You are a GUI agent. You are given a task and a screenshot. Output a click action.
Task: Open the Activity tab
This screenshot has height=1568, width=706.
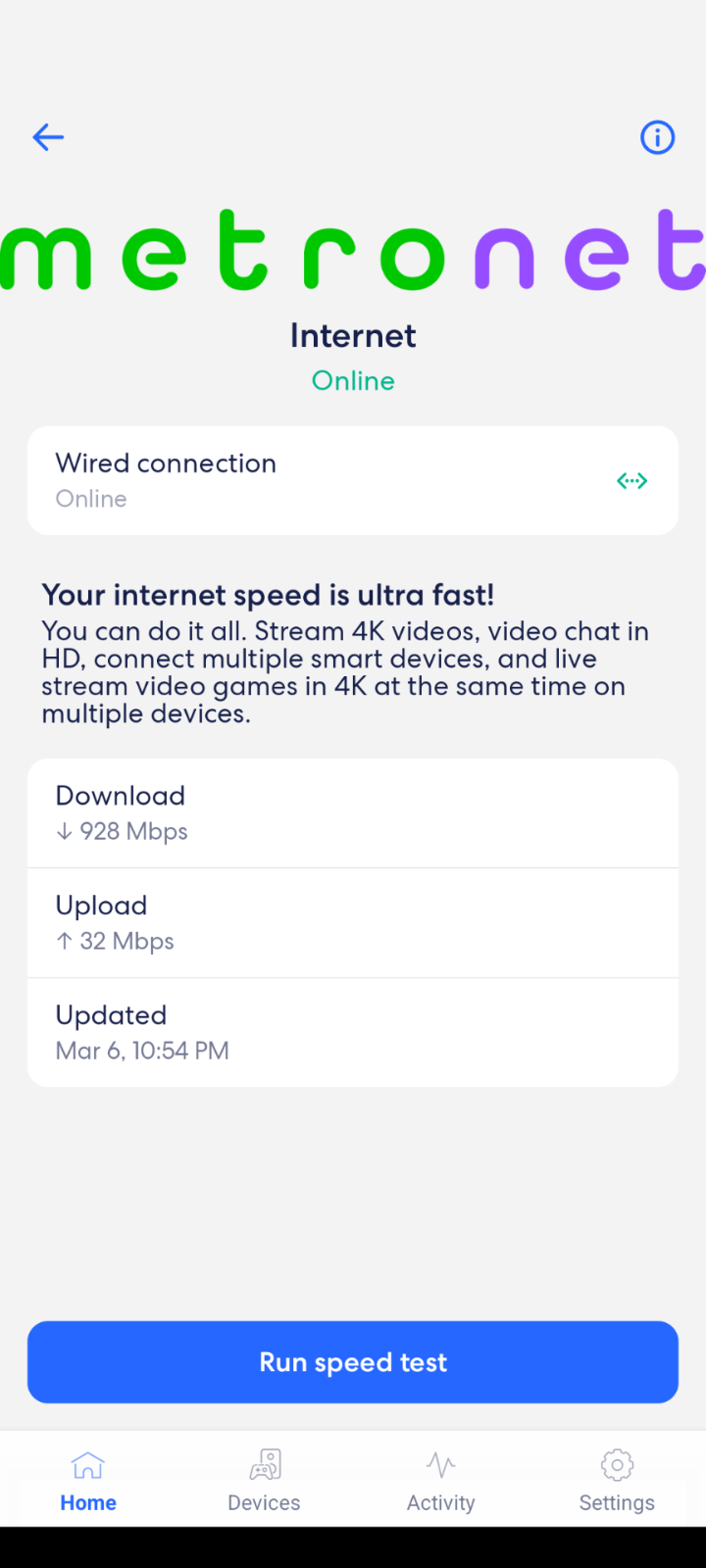click(441, 1482)
